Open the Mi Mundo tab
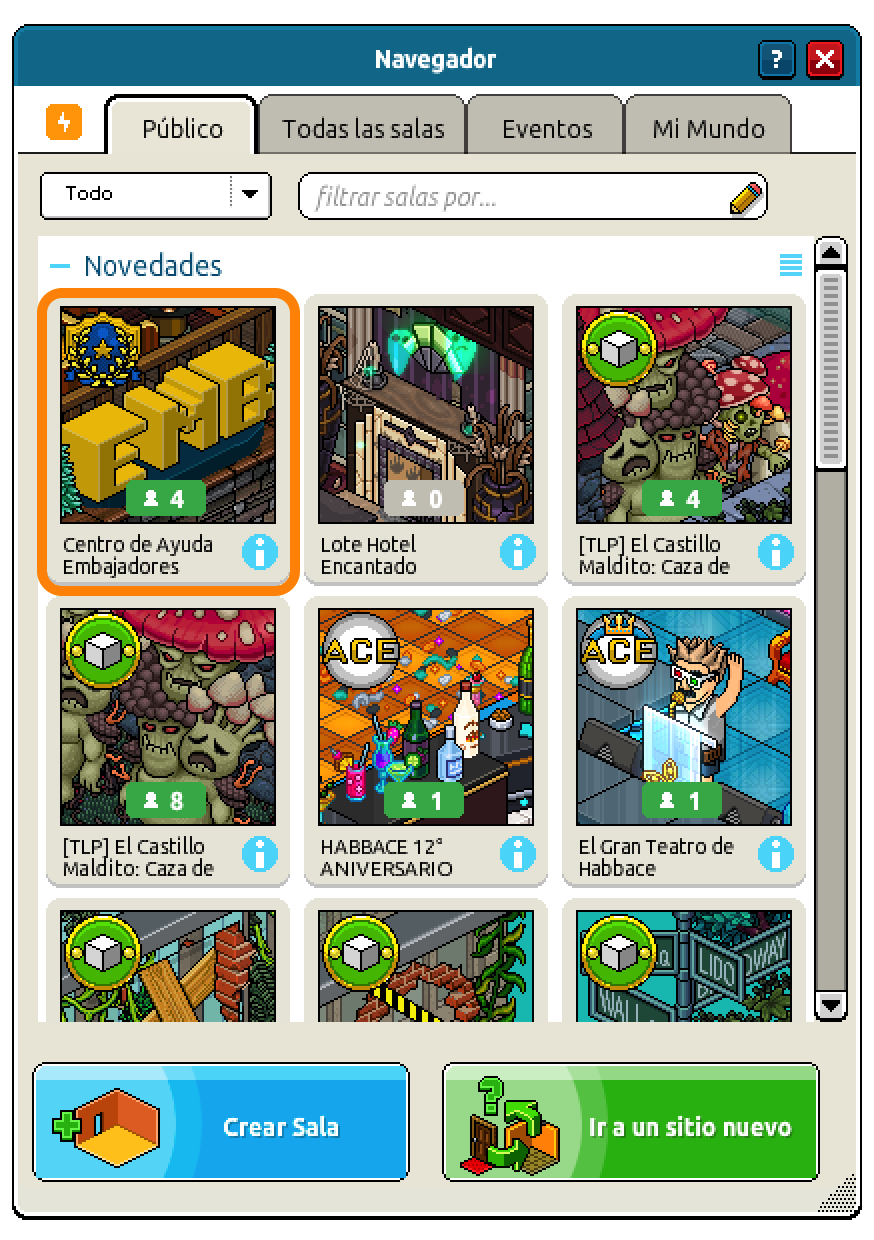Viewport: 874px width, 1240px height. tap(708, 128)
